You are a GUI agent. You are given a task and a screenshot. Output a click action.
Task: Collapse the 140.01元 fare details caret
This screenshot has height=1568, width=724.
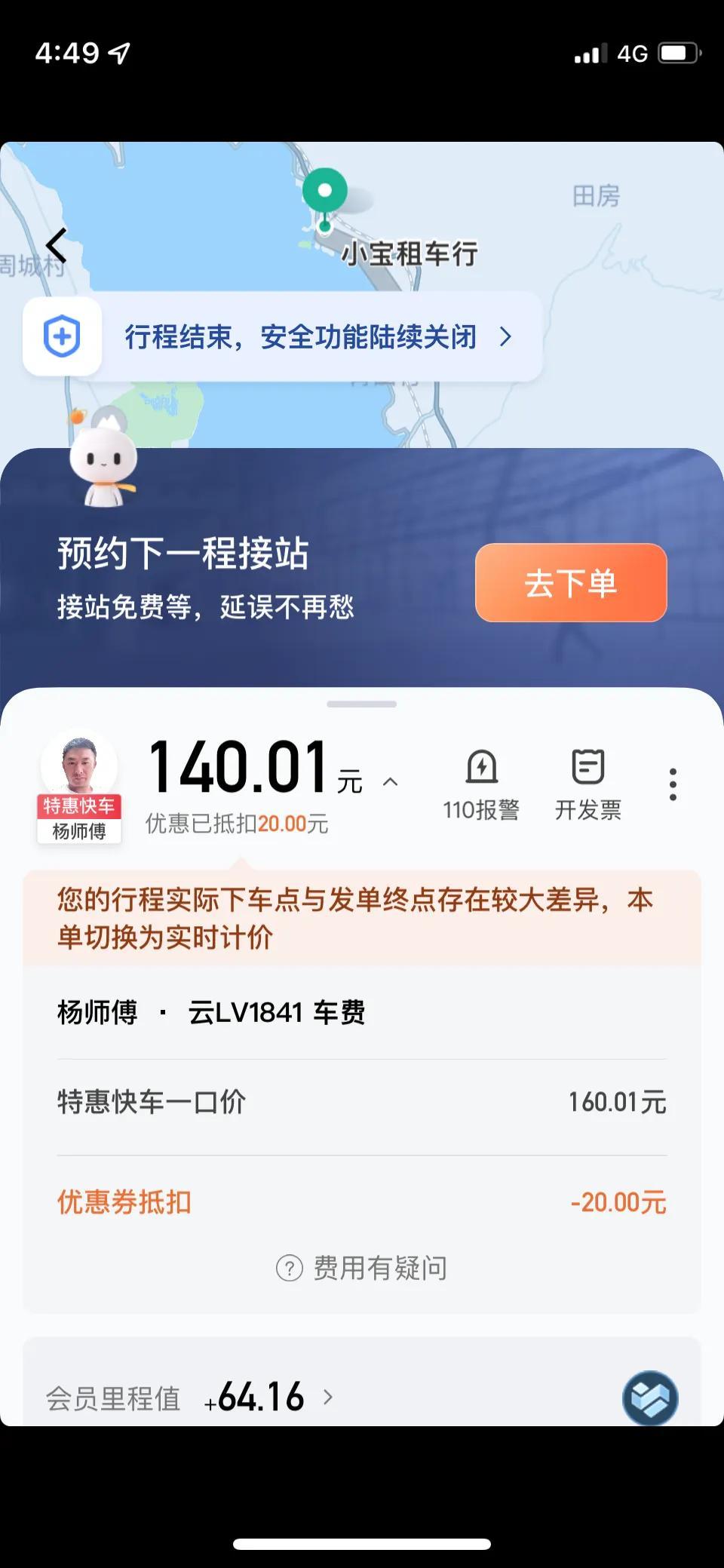tap(391, 781)
